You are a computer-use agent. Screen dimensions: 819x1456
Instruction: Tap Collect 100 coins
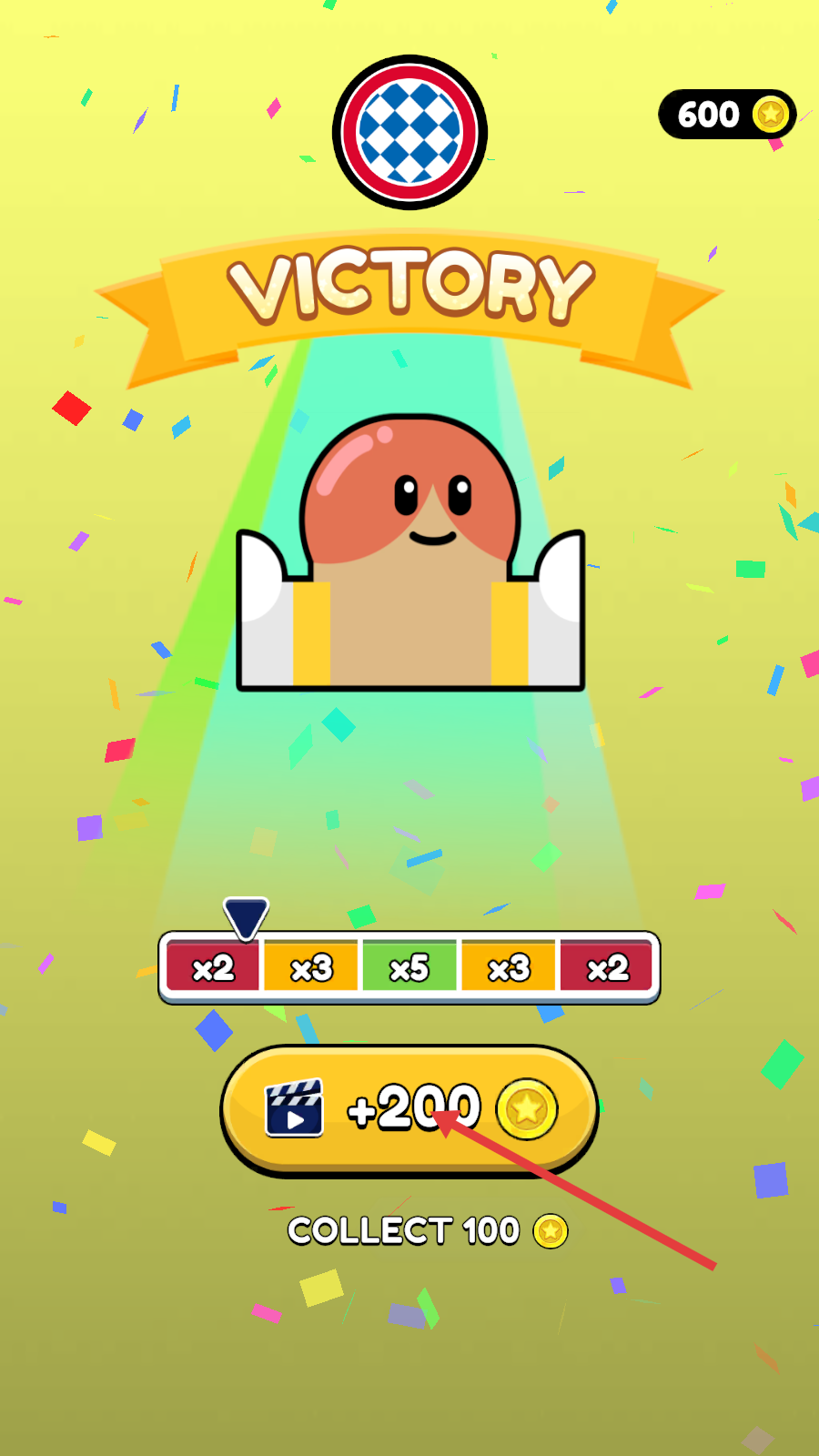pyautogui.click(x=426, y=1231)
